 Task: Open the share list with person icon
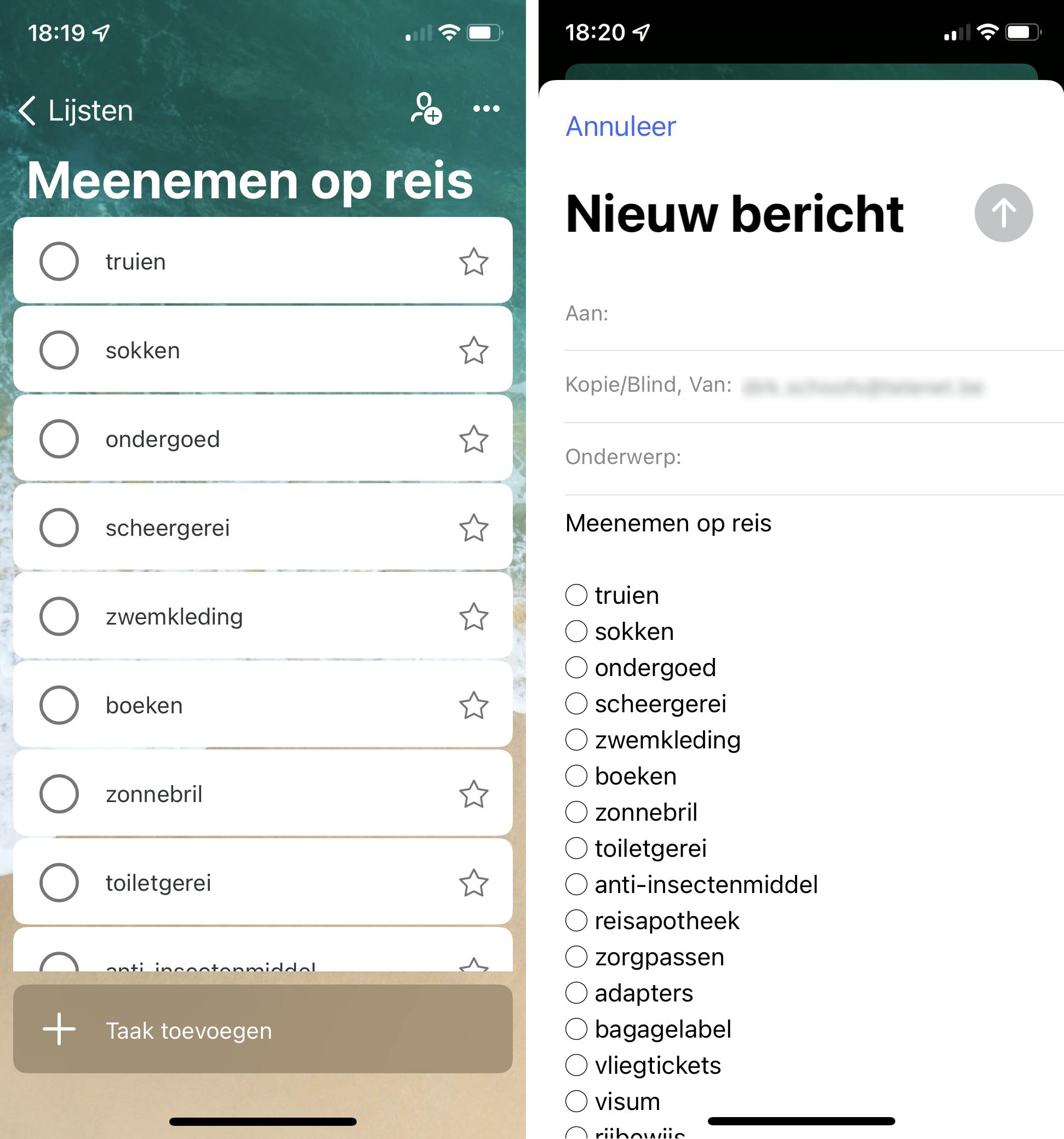[426, 109]
